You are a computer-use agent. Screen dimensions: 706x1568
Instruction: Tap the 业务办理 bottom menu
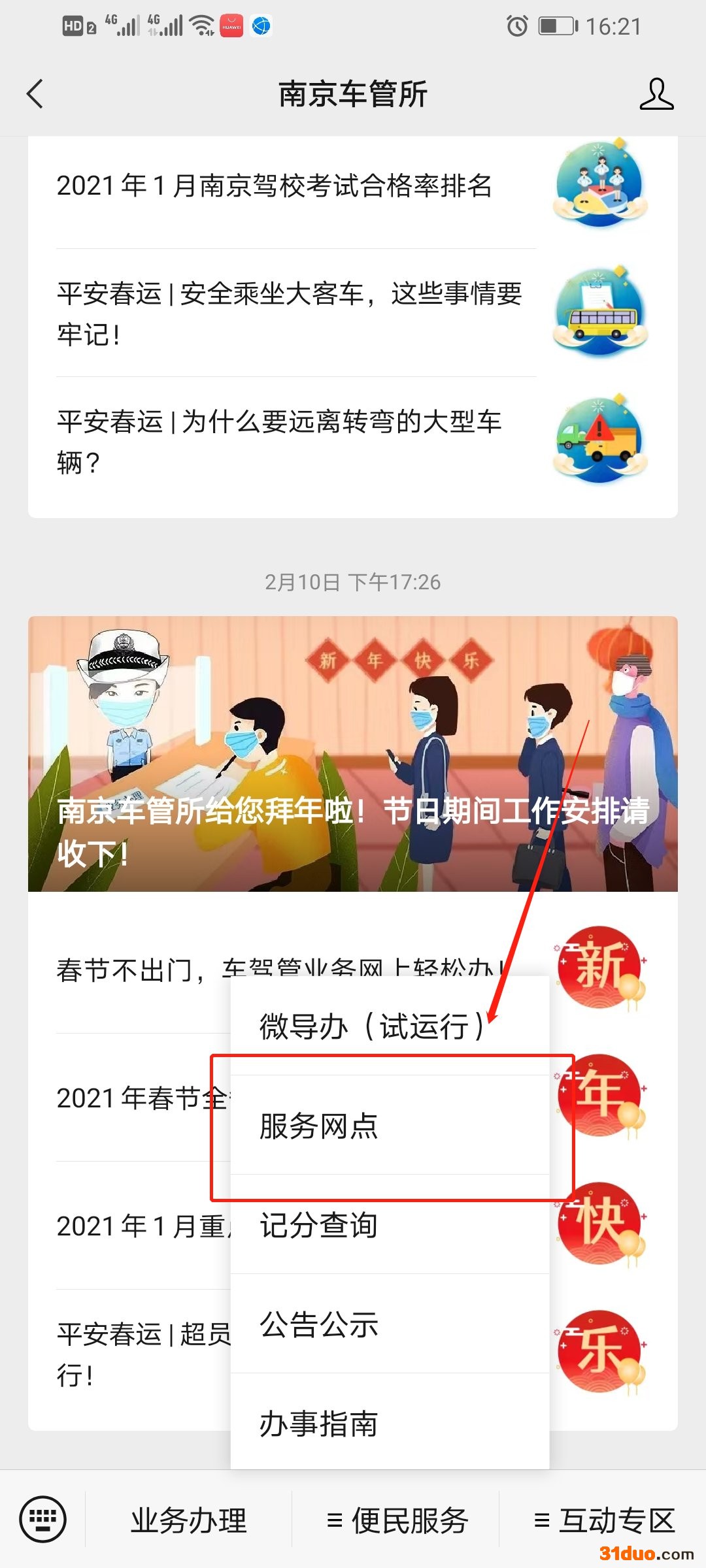(188, 1520)
